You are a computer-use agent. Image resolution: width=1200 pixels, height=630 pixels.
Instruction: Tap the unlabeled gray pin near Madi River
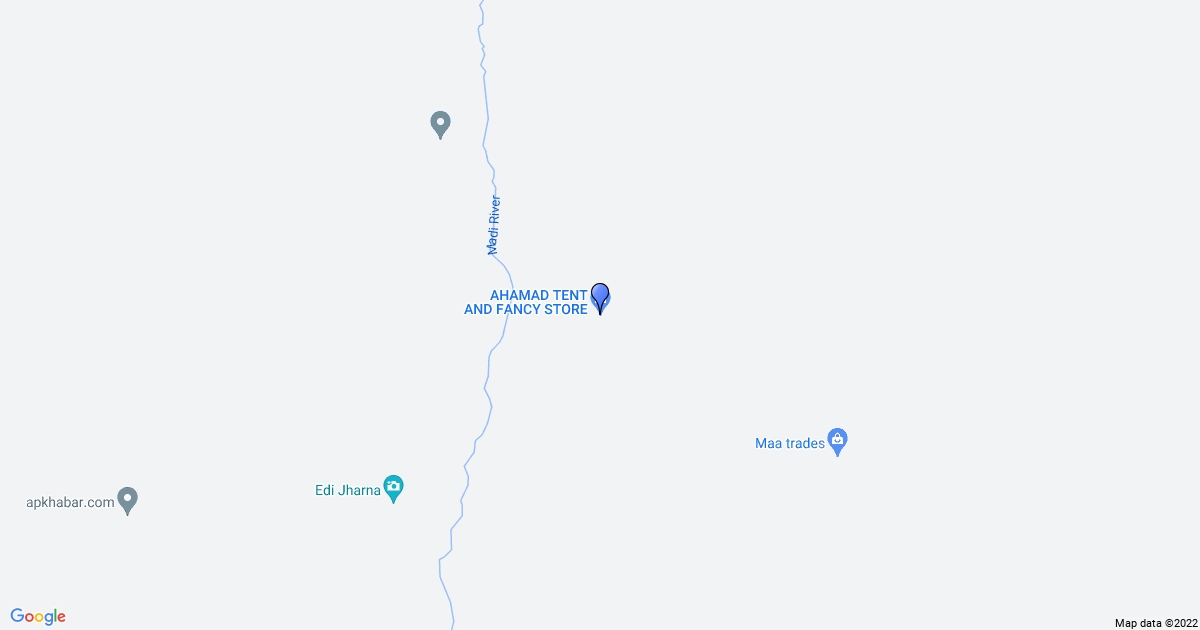click(440, 124)
